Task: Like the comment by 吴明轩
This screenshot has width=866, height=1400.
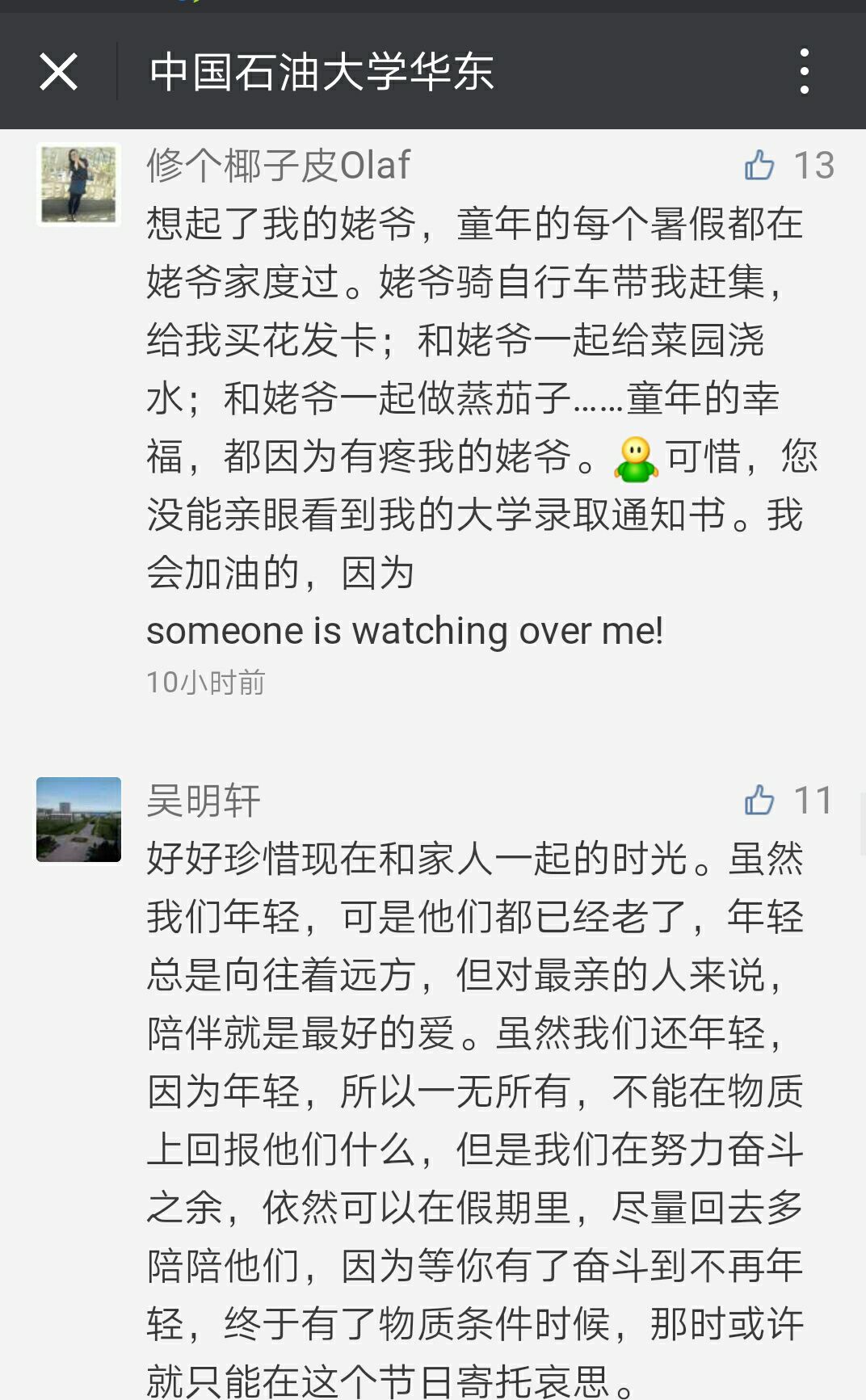Action: 759,801
